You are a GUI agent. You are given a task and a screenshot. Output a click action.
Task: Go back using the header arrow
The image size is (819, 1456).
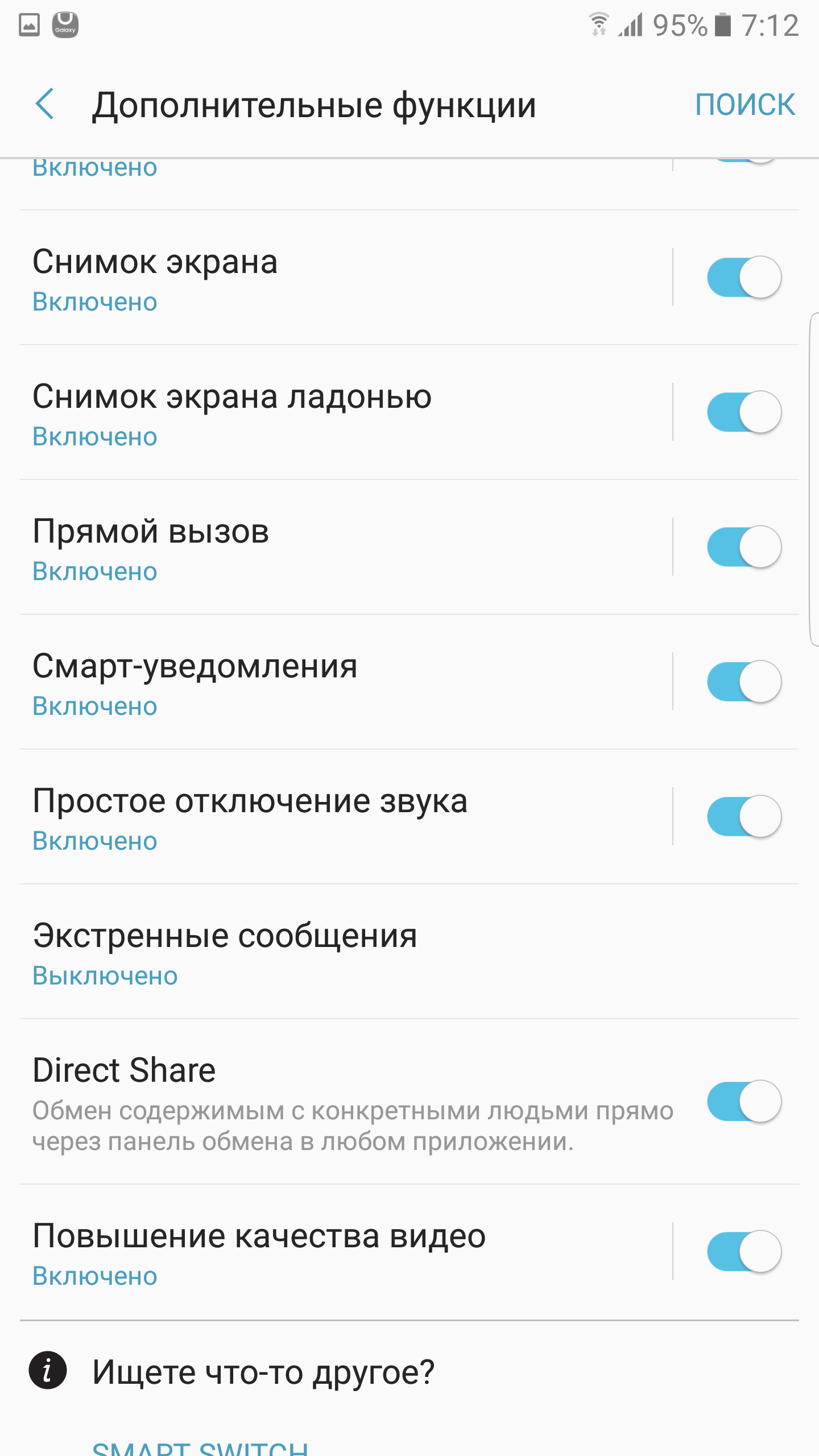[45, 104]
